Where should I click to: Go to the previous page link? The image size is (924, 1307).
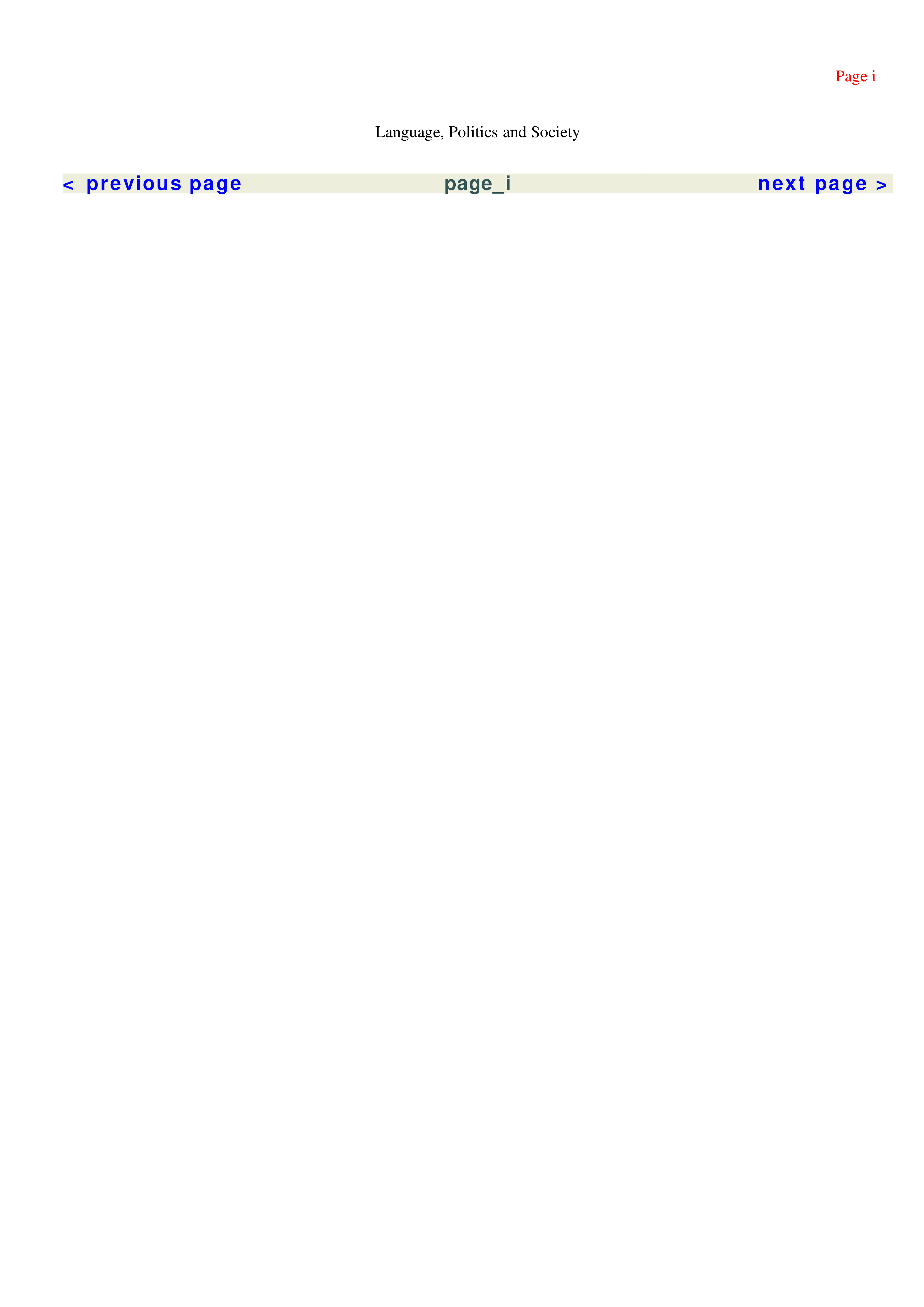click(152, 184)
